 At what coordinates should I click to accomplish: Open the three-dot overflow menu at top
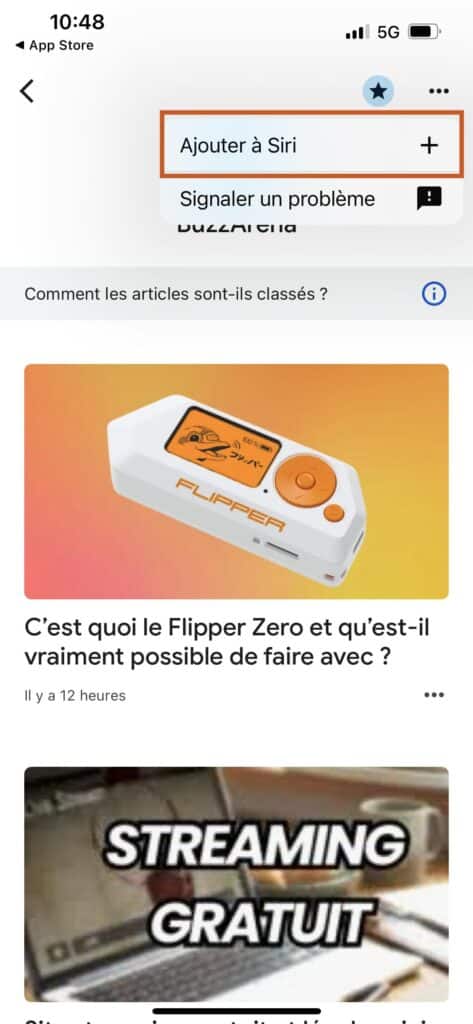[x=438, y=91]
